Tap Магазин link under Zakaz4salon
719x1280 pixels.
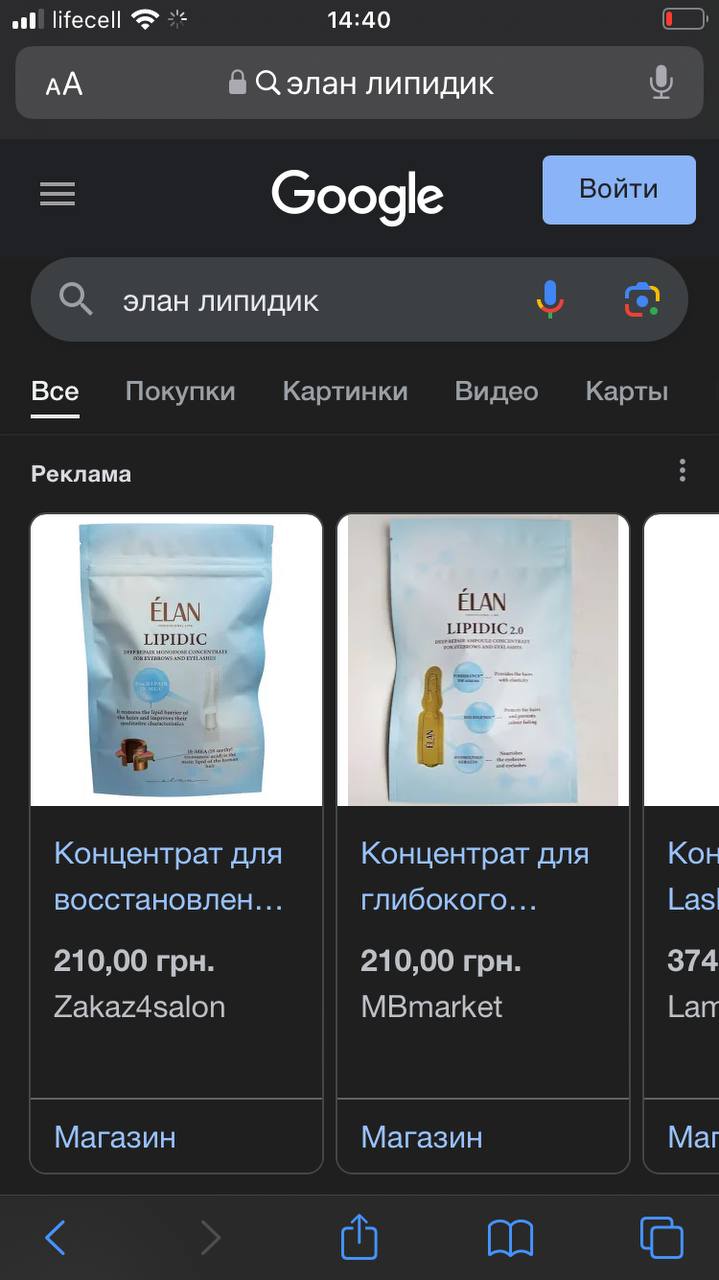(115, 1136)
